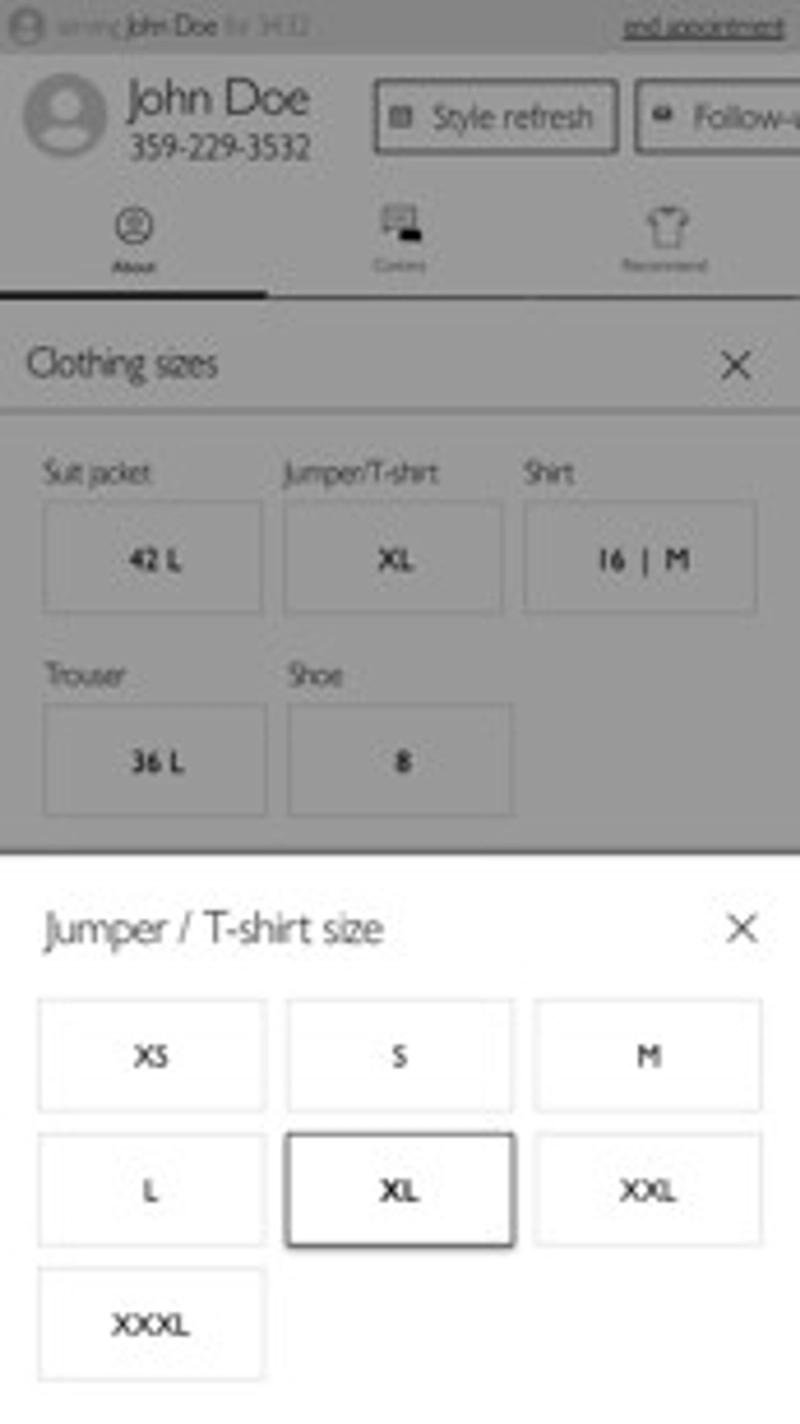
Task: Pick size L
Action: 152,1190
